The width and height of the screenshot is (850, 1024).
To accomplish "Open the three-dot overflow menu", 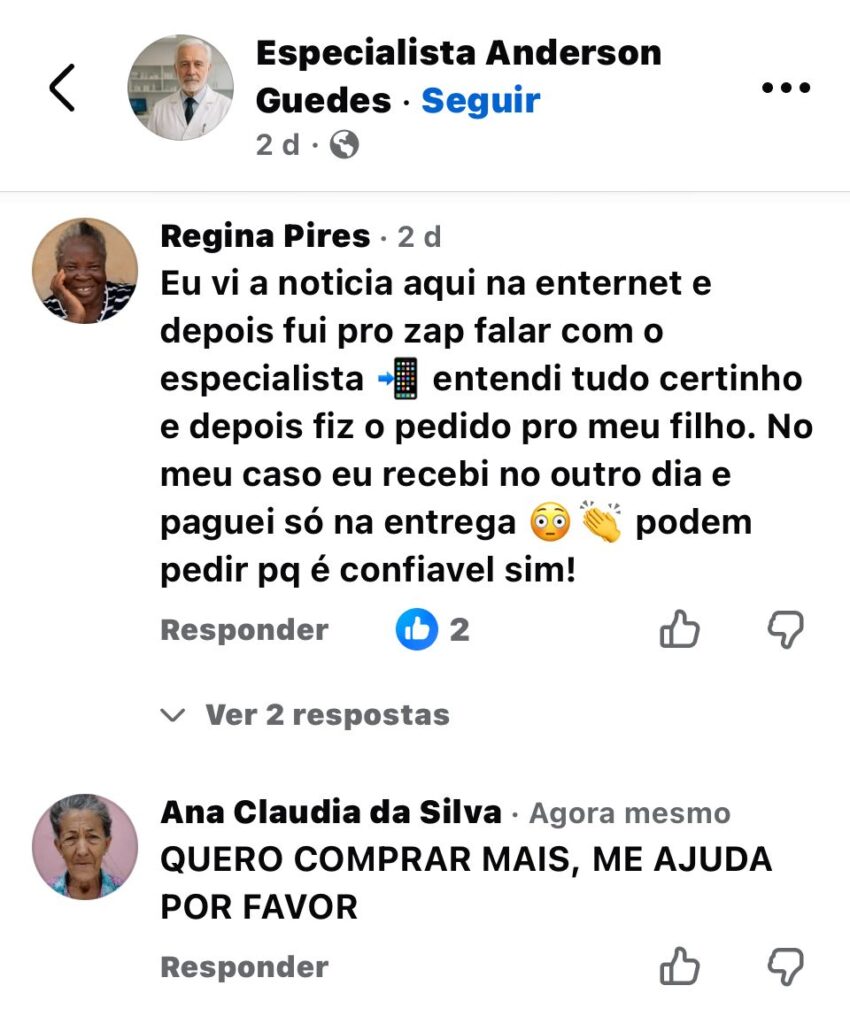I will point(785,88).
